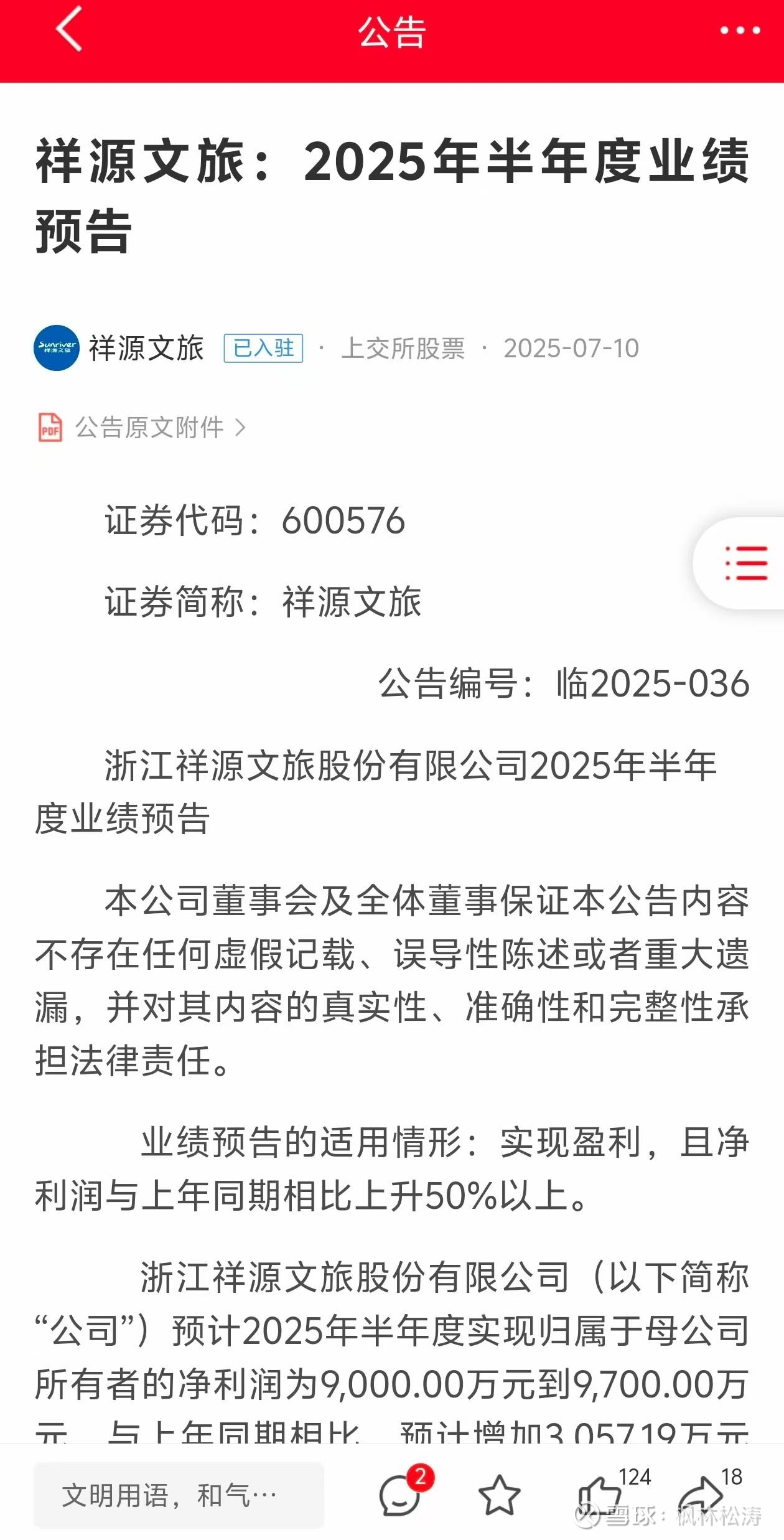Share this announcement using the arrow icon

tap(700, 1496)
